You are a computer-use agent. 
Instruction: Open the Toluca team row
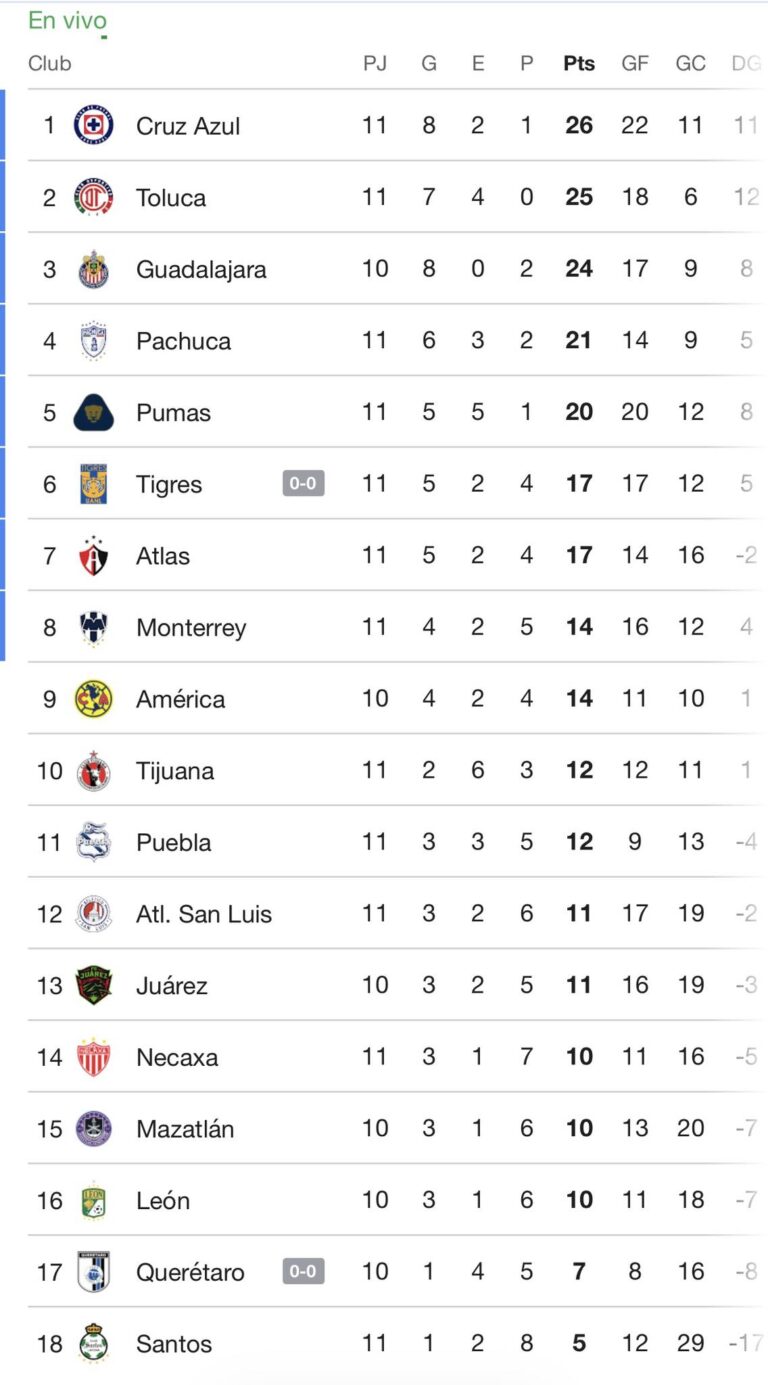click(x=171, y=198)
